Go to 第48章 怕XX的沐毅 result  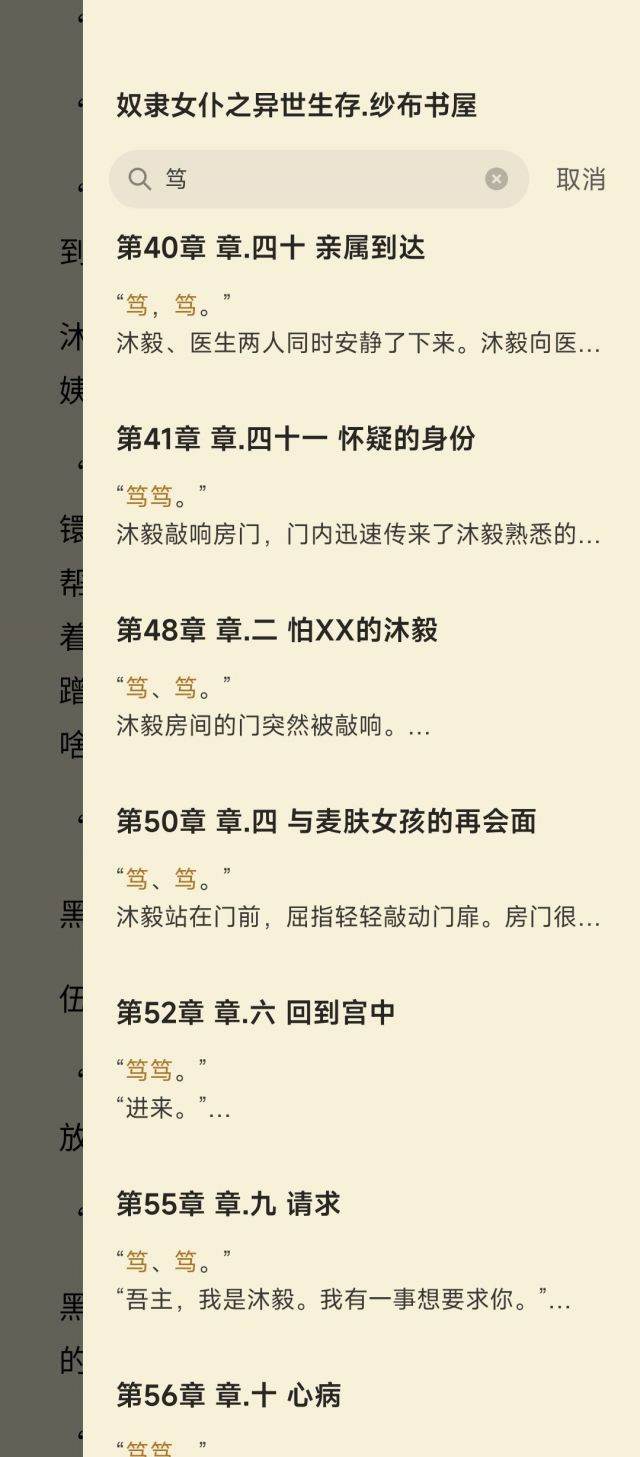(358, 679)
